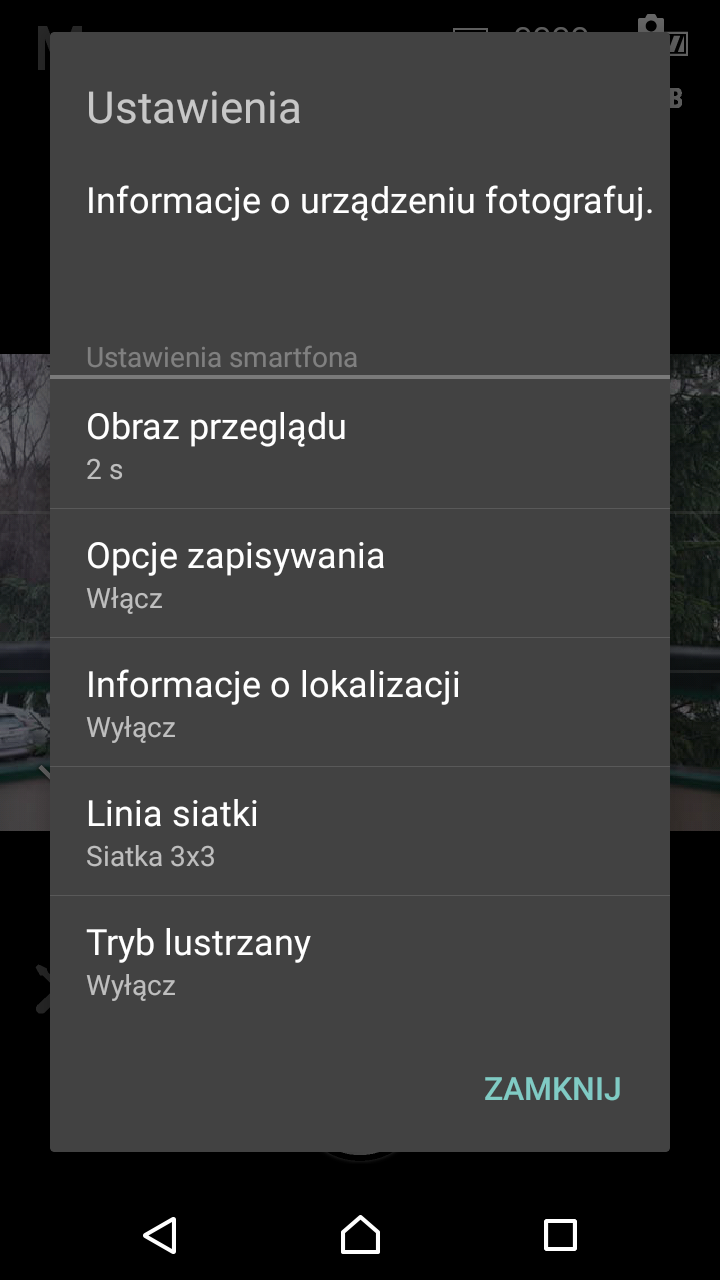
Task: Close the dialog with ZAMKNIJ
Action: coord(553,1089)
